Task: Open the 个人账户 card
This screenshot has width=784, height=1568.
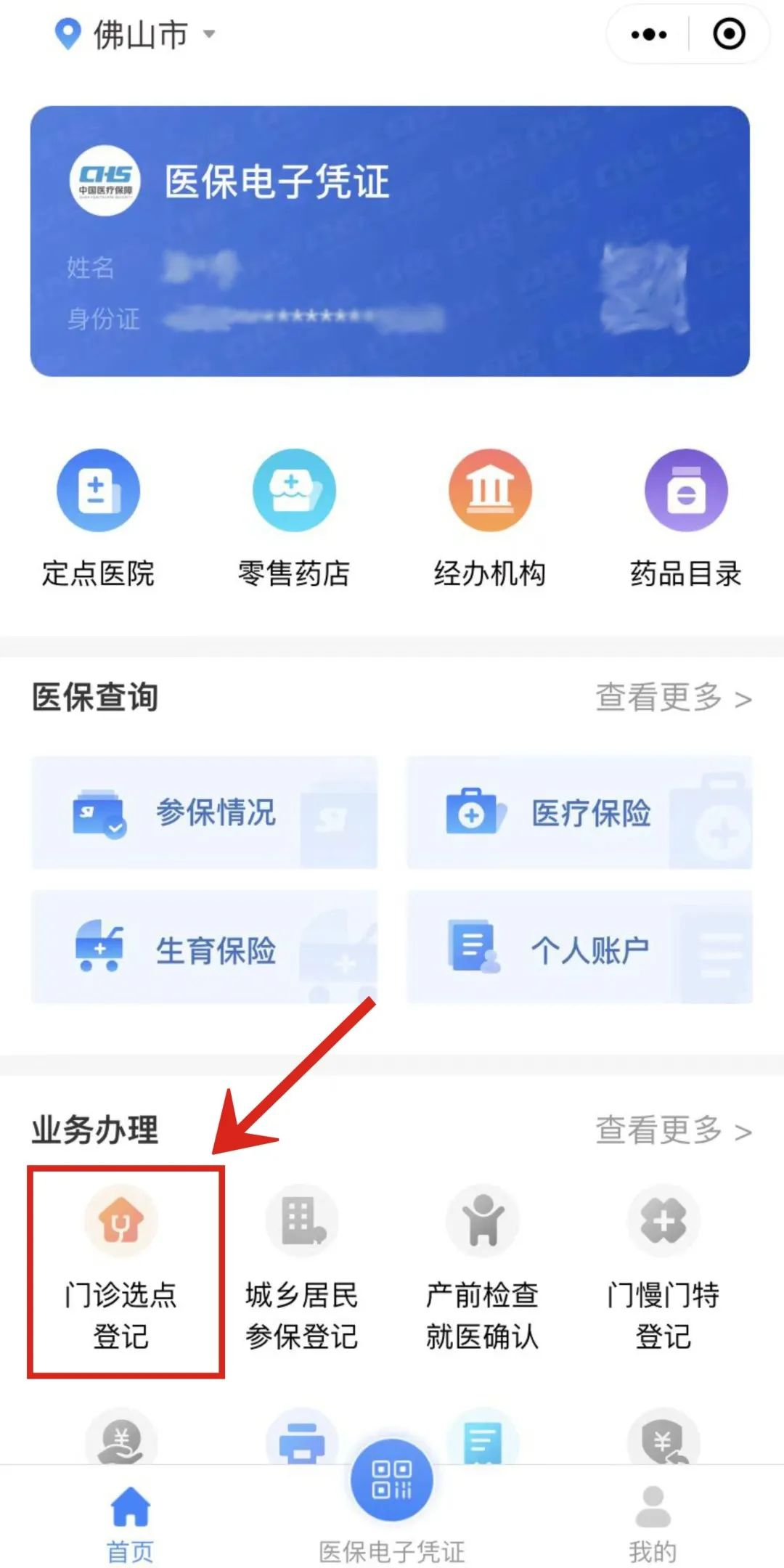Action: click(x=579, y=948)
